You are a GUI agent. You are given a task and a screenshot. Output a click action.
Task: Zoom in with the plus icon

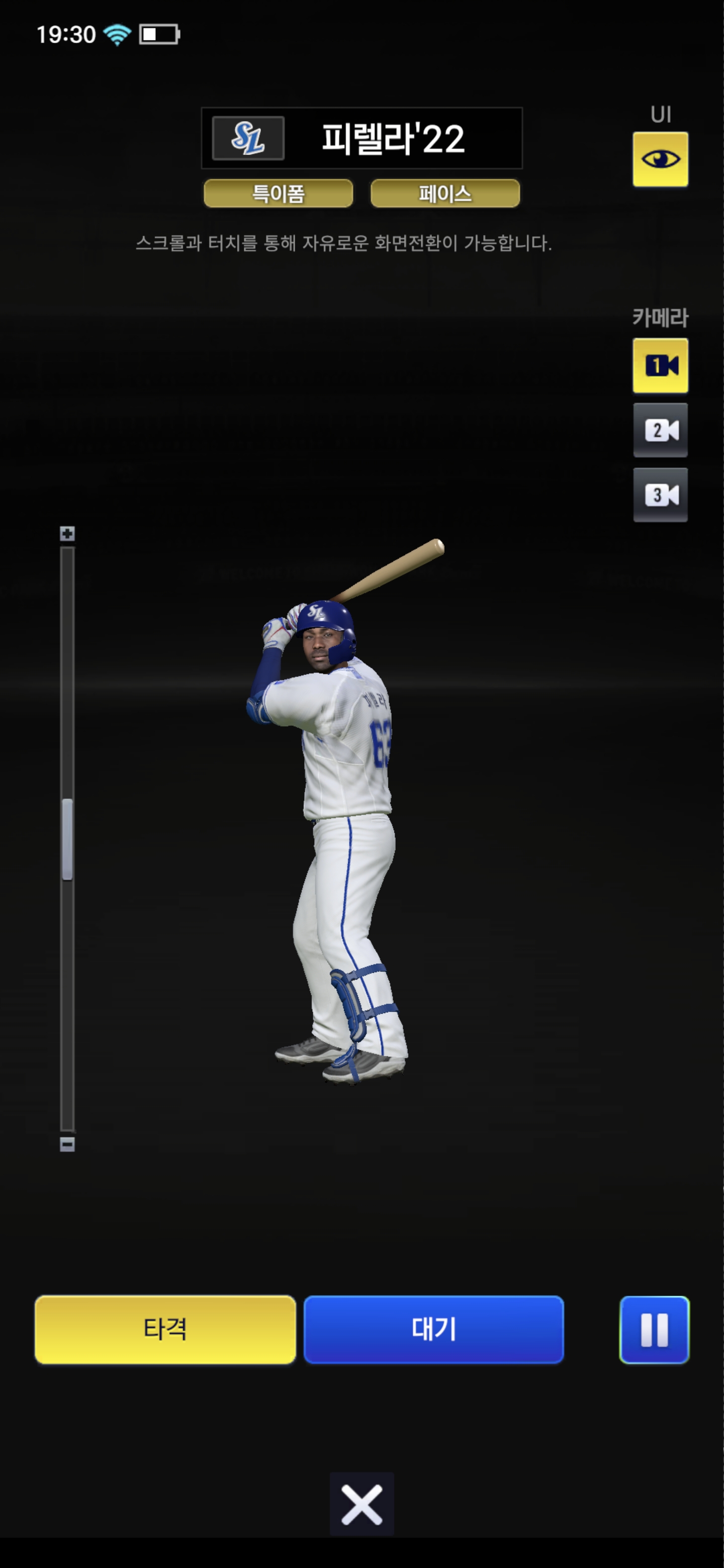click(67, 534)
